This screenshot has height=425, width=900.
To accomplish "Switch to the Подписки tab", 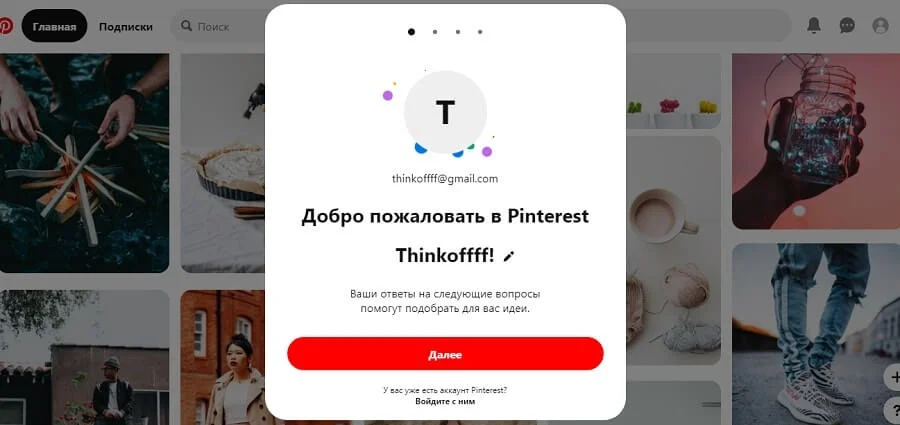I will (x=126, y=26).
